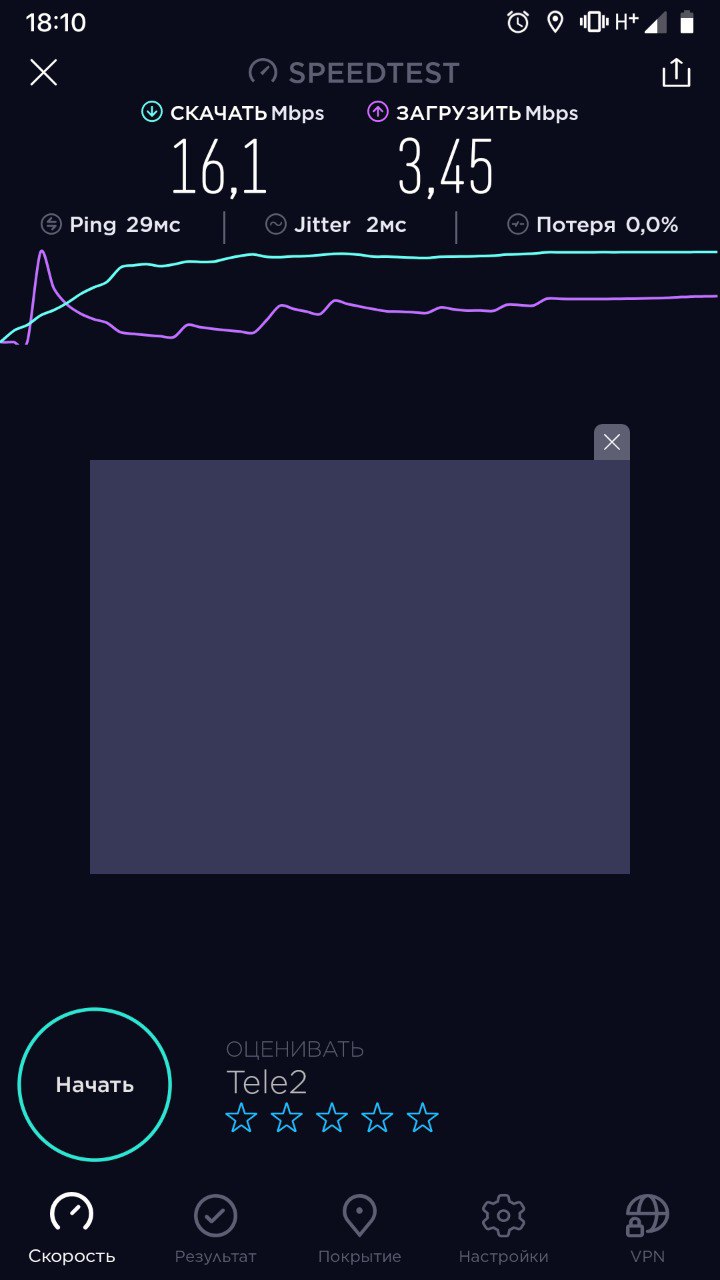Share the speed test result
720x1280 pixels.
pyautogui.click(x=676, y=72)
